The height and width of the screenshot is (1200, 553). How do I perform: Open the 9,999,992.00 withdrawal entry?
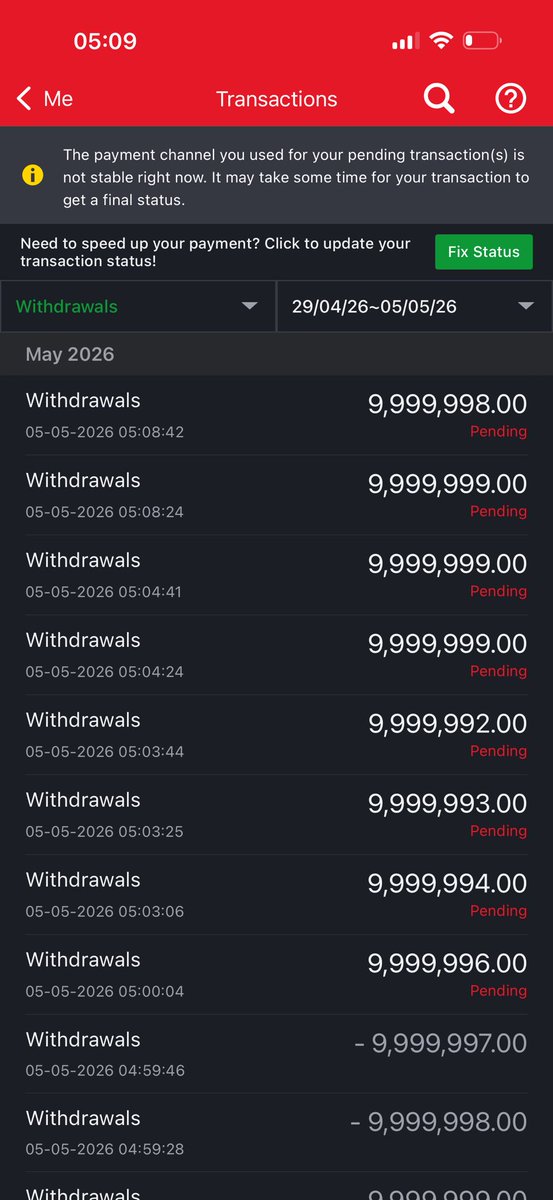coord(276,736)
